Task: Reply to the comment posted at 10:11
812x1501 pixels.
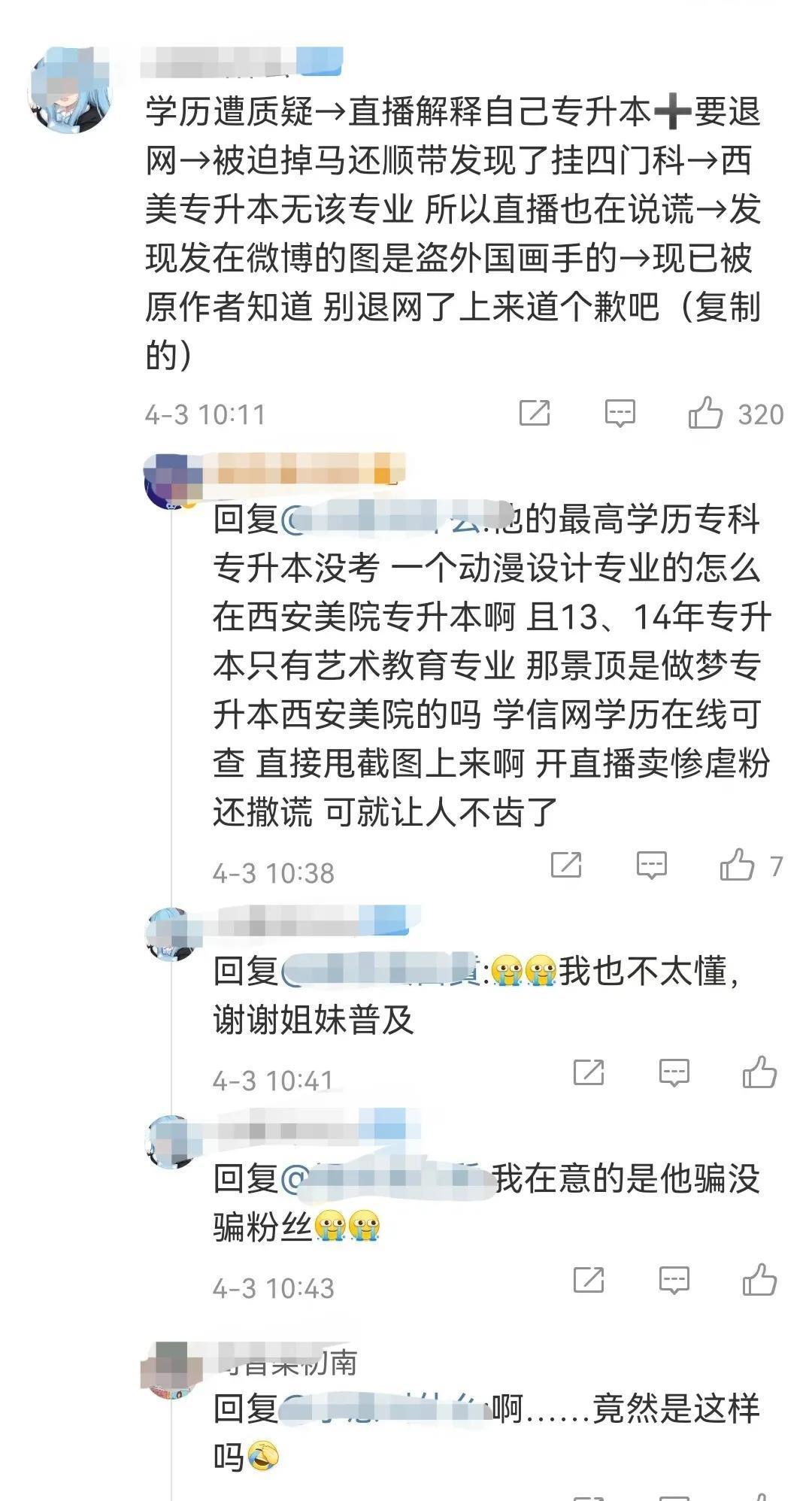Action: 620,414
